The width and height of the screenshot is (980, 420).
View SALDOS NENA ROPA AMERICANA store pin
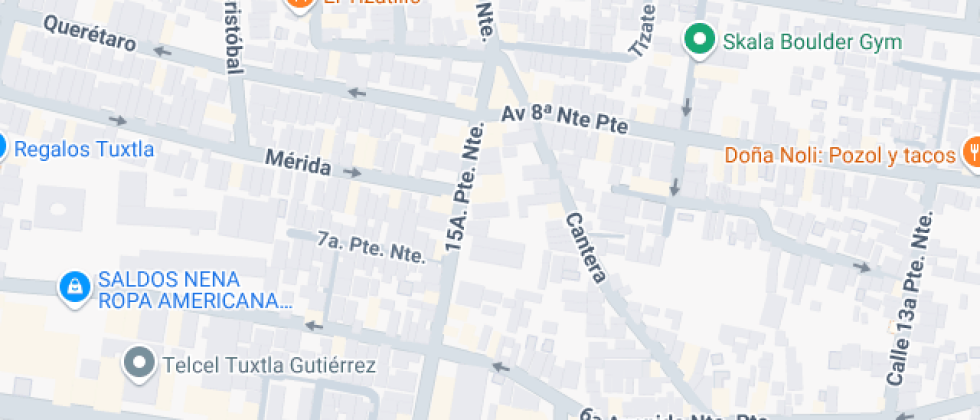click(x=73, y=288)
